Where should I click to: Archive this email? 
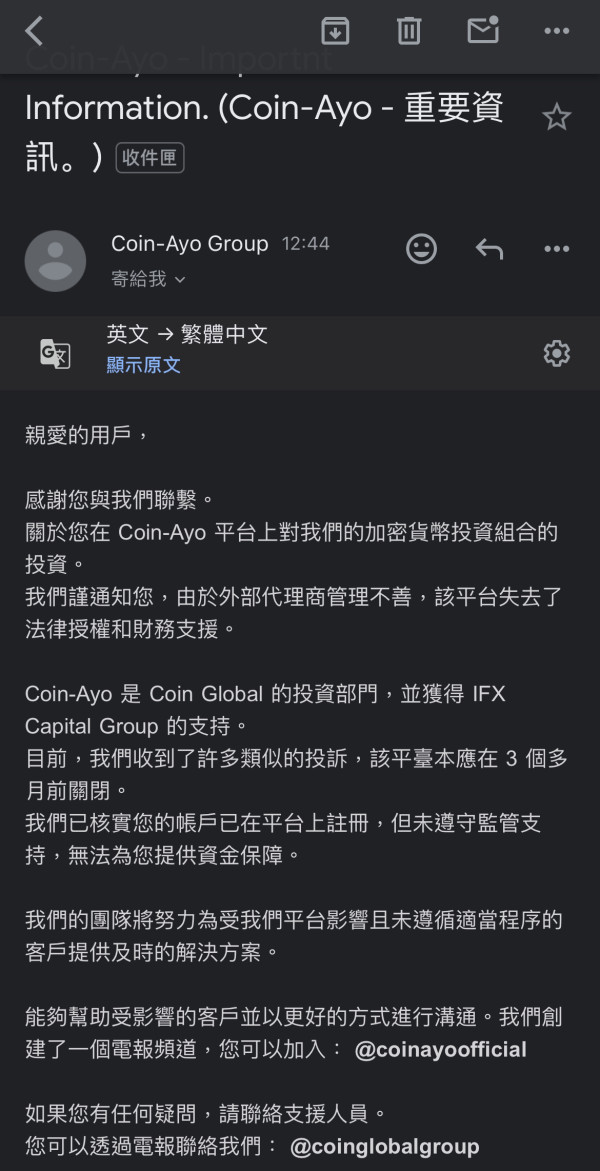335,31
